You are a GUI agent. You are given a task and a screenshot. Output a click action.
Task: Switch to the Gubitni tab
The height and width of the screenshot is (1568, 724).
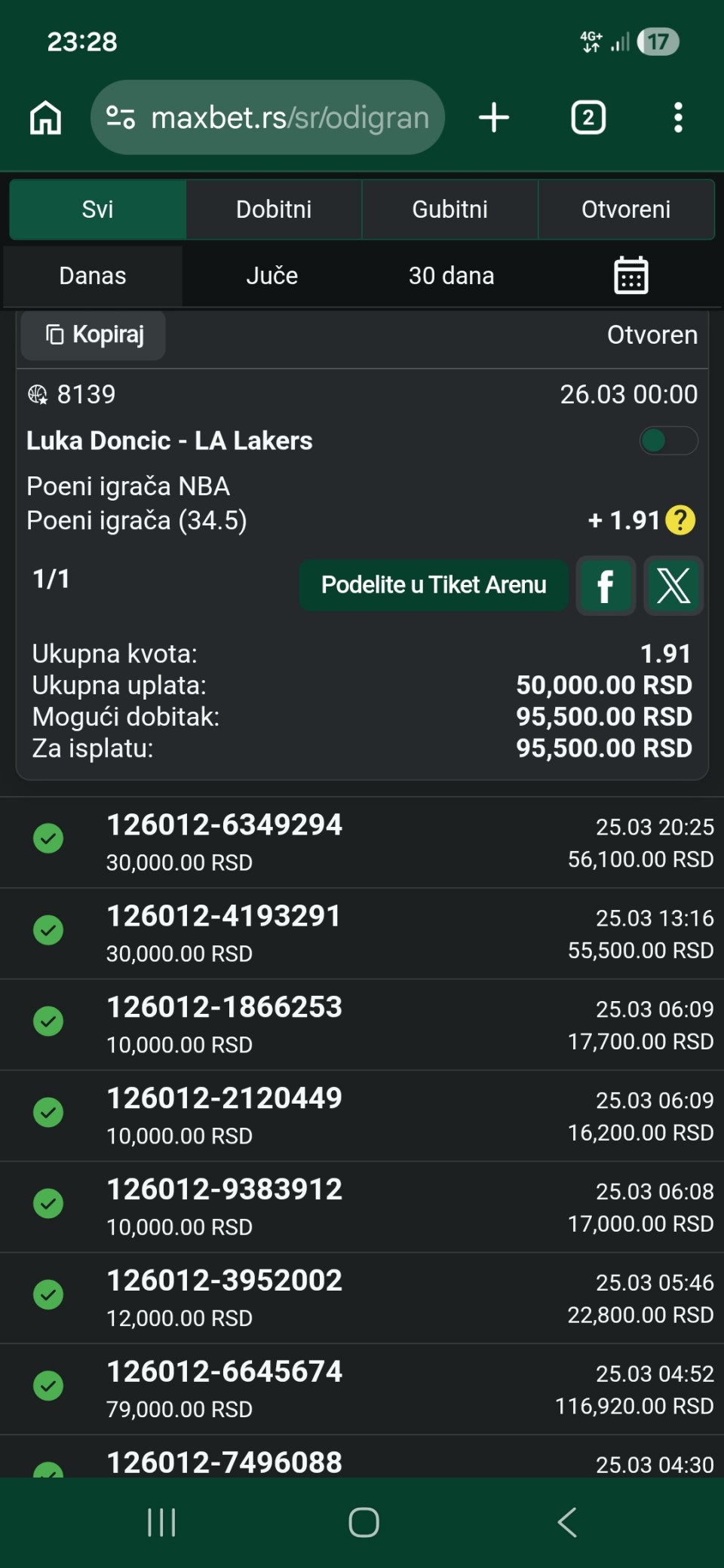point(449,210)
